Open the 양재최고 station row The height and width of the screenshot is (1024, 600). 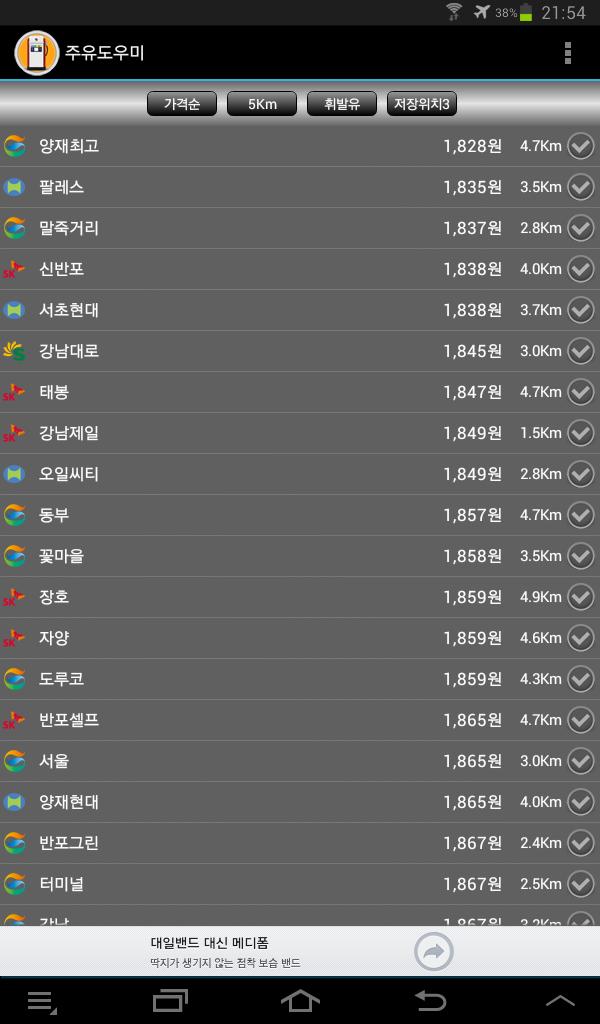(x=300, y=146)
